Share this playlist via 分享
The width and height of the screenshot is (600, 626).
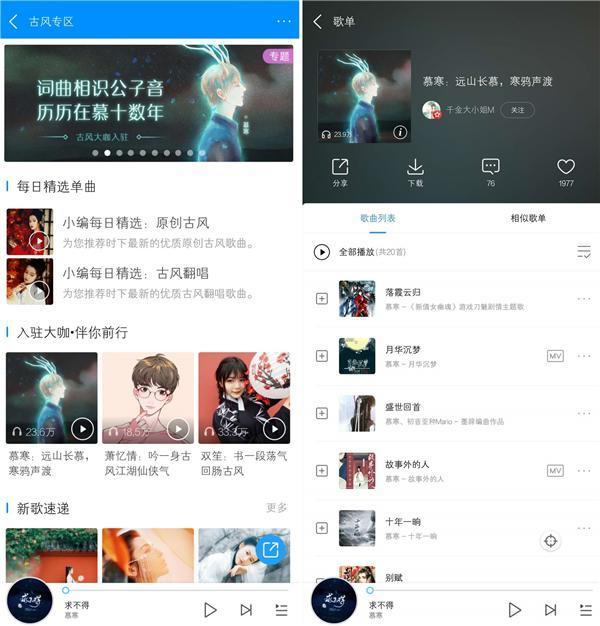click(340, 172)
